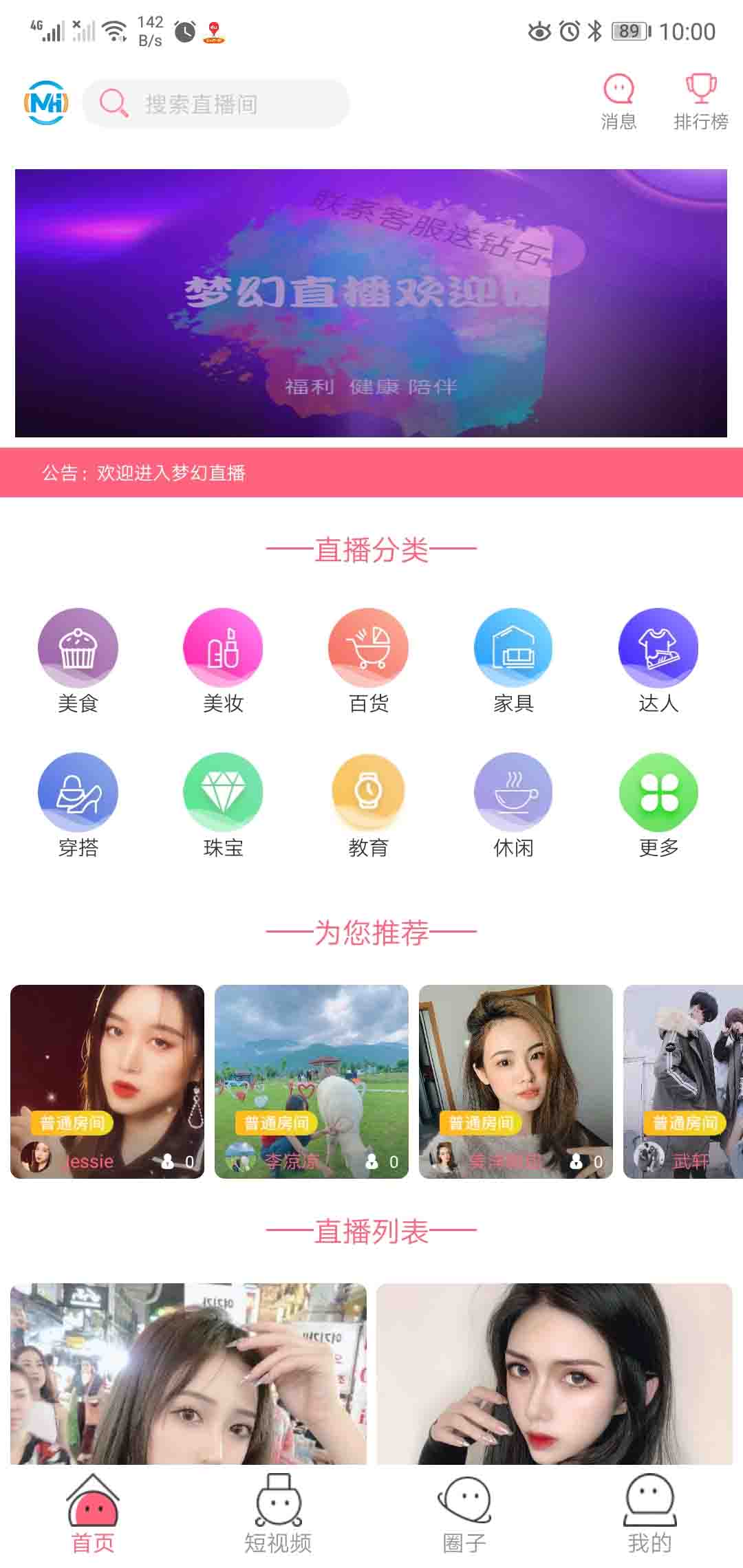Open the 排行榜 leaderboard

point(700,102)
